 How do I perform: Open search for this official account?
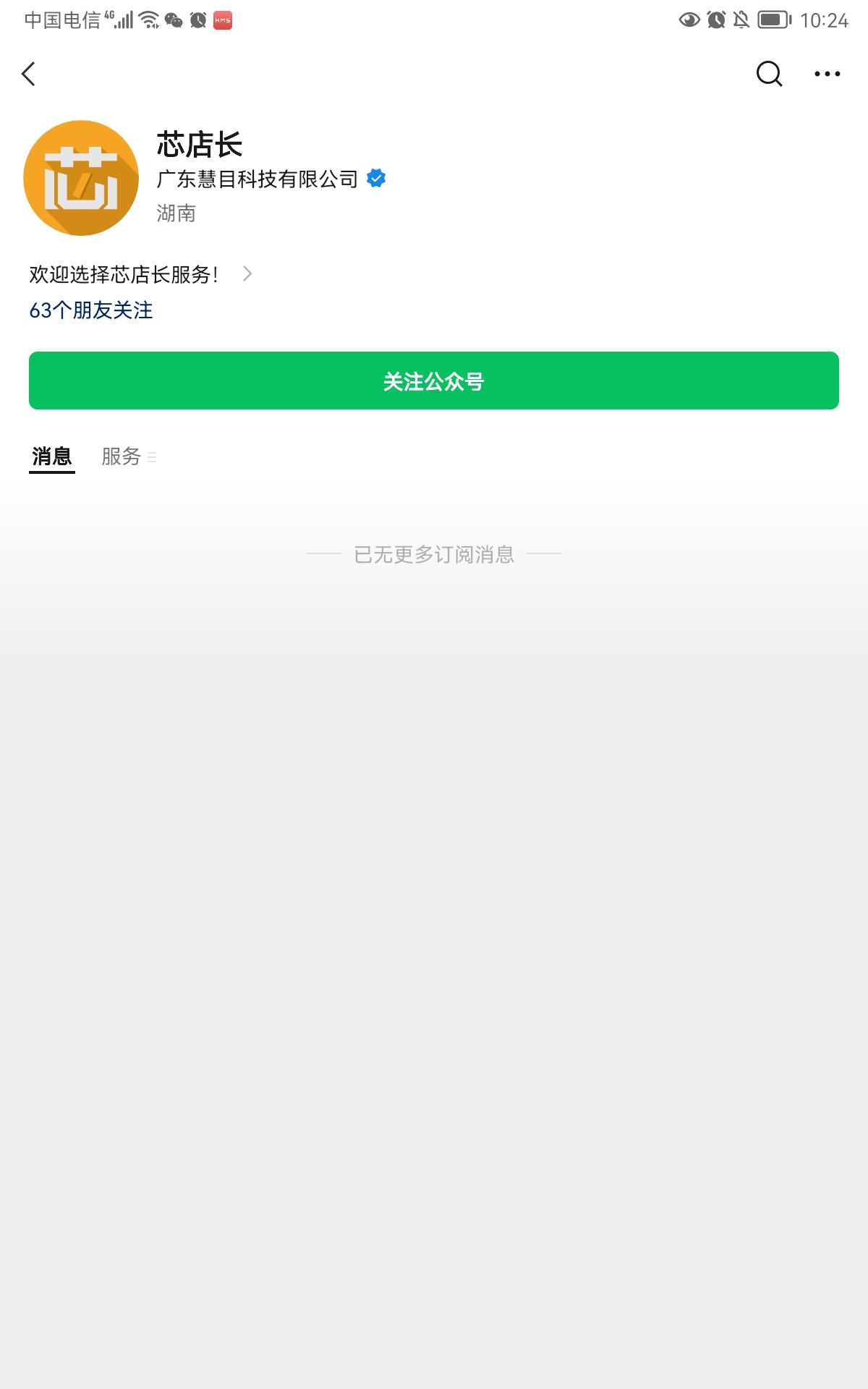(769, 74)
